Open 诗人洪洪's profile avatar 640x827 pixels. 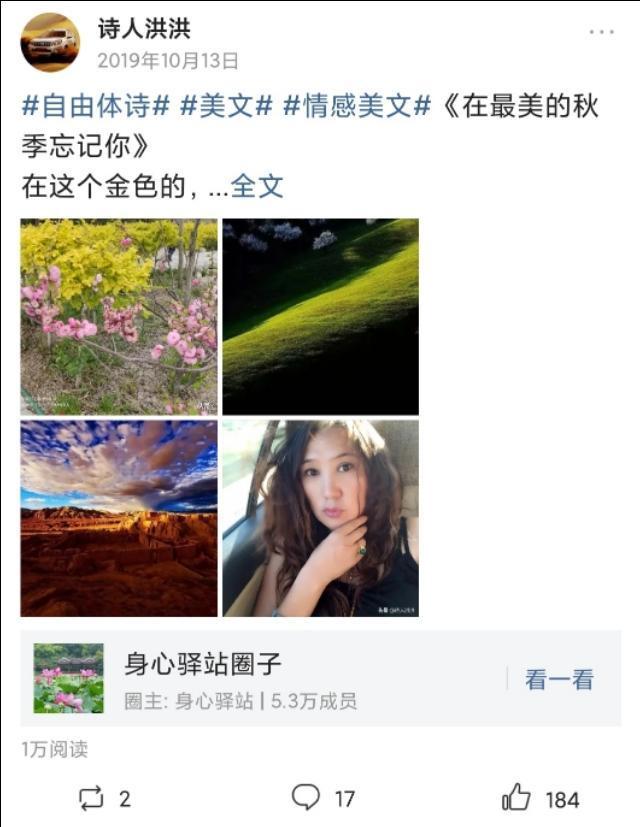50,43
